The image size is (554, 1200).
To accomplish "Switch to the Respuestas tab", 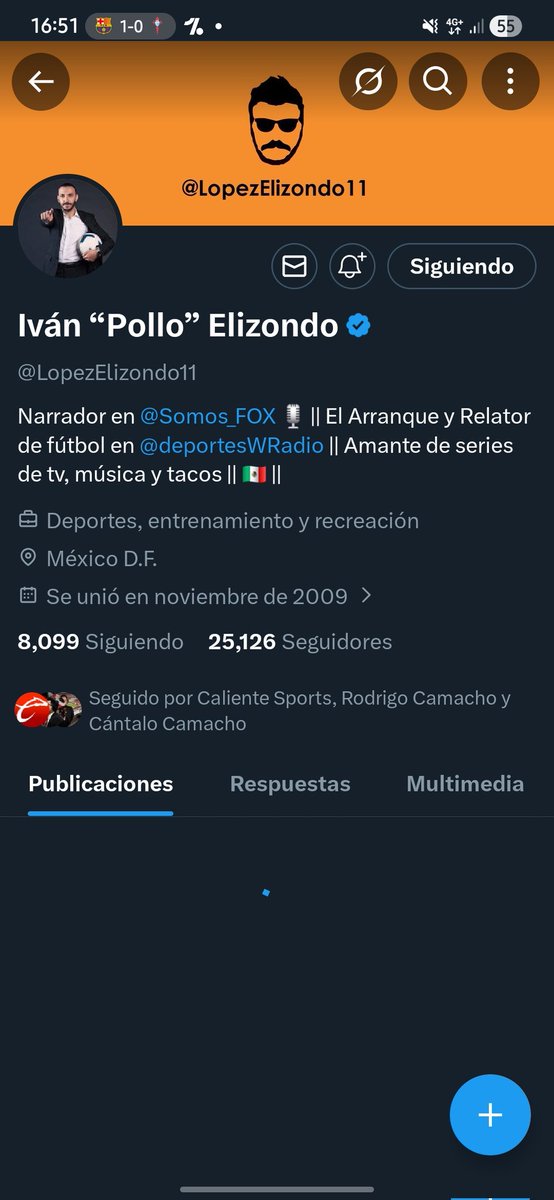I will (290, 784).
